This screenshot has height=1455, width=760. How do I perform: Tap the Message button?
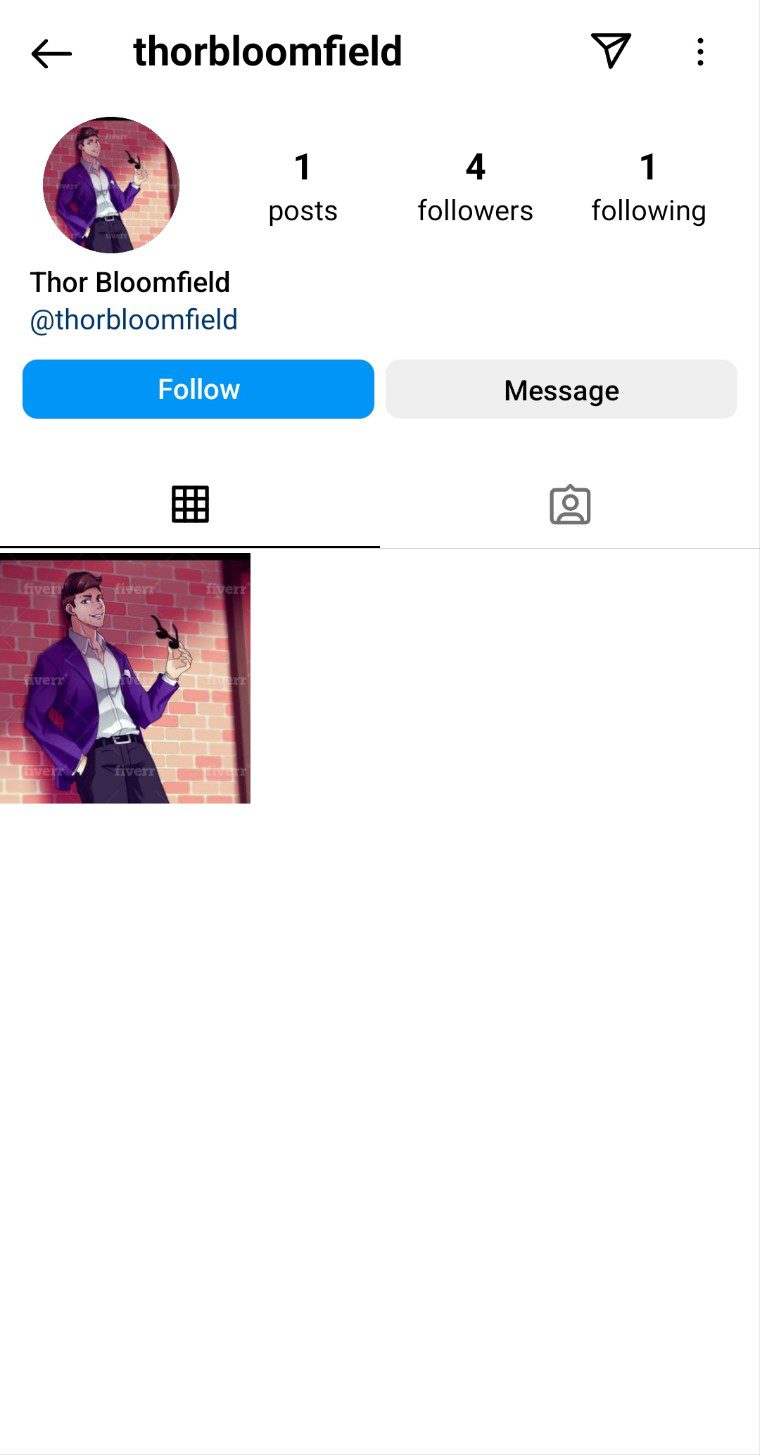click(561, 389)
